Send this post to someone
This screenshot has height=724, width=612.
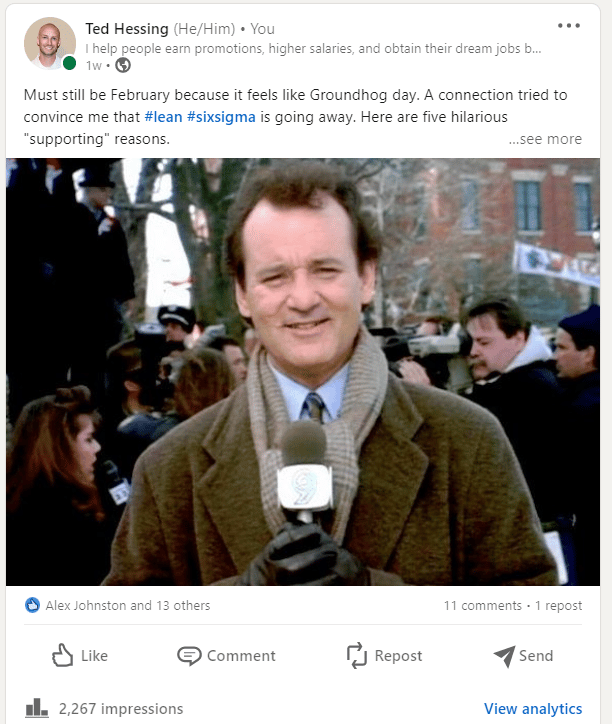(x=523, y=656)
